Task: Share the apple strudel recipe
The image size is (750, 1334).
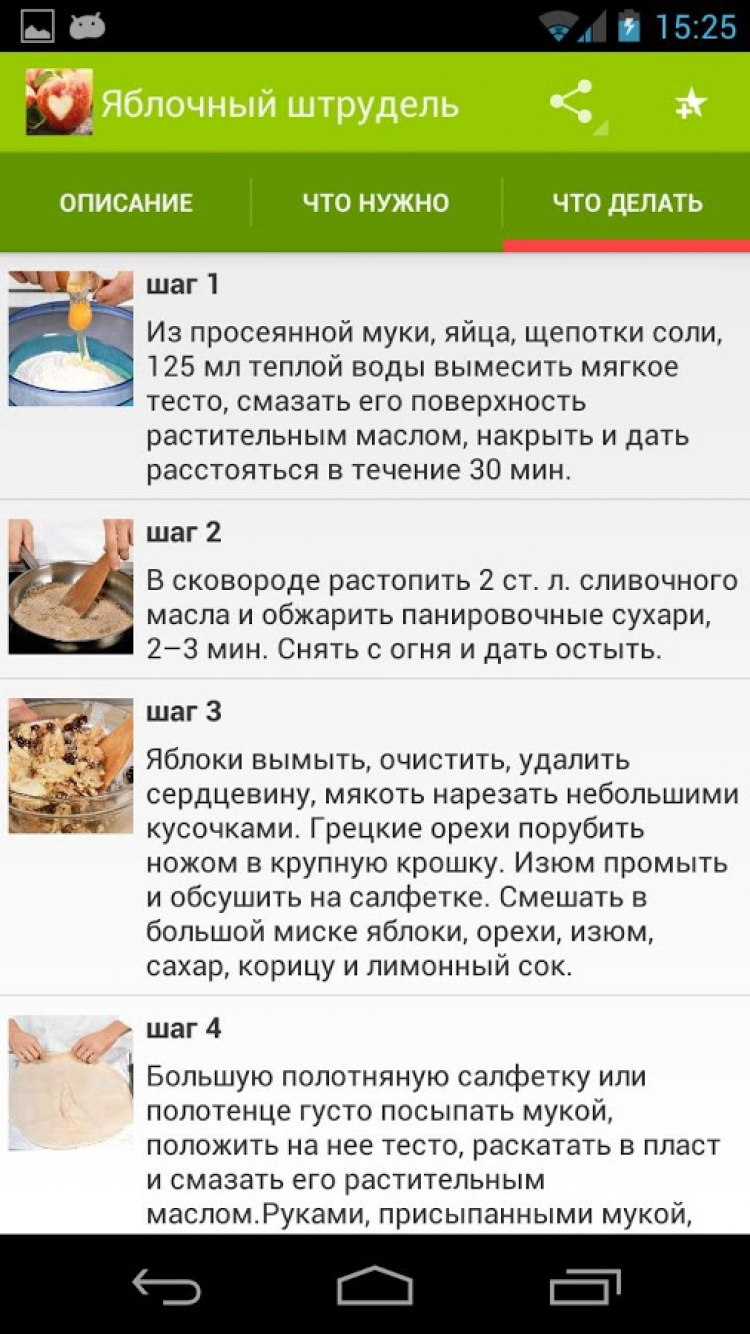Action: (x=571, y=103)
